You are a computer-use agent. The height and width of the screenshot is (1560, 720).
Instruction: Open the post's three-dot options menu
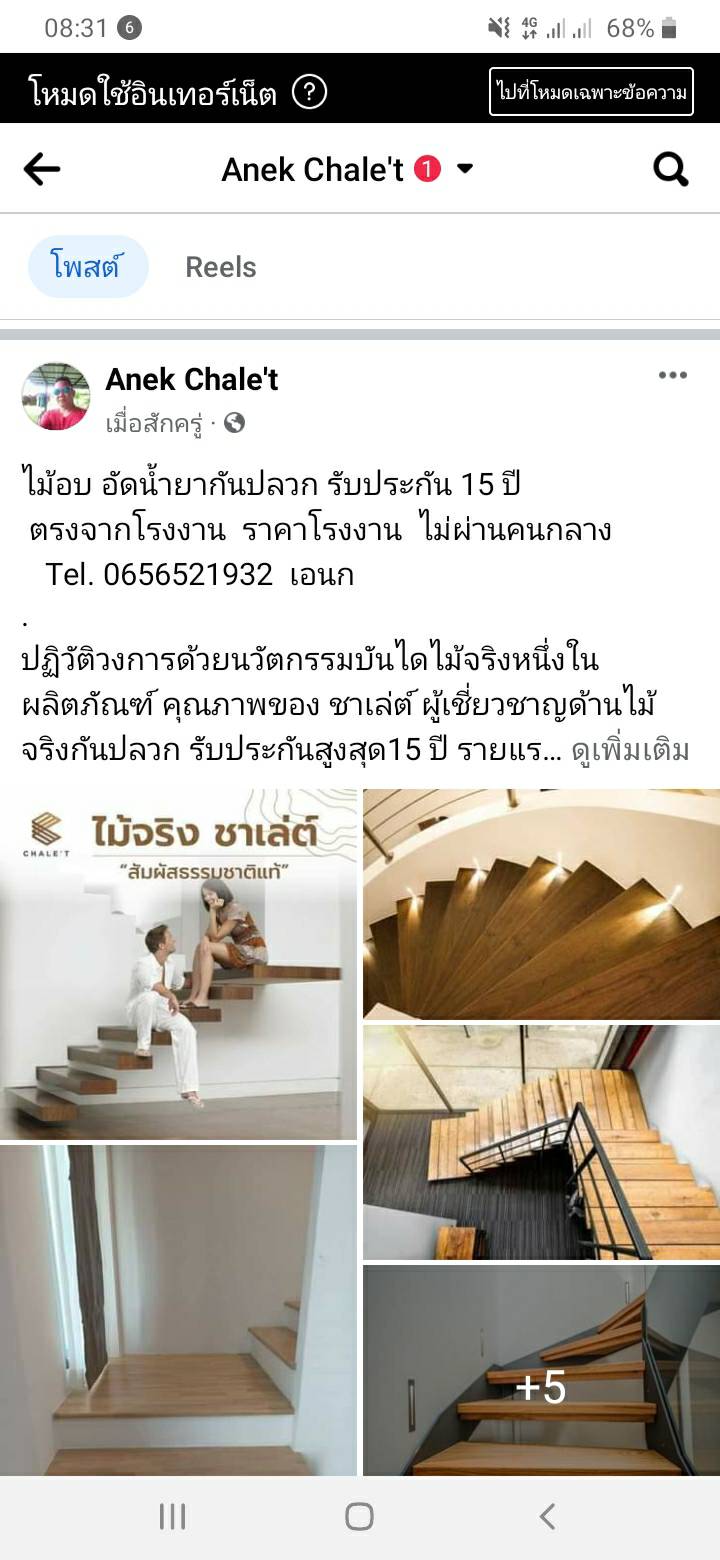click(672, 376)
